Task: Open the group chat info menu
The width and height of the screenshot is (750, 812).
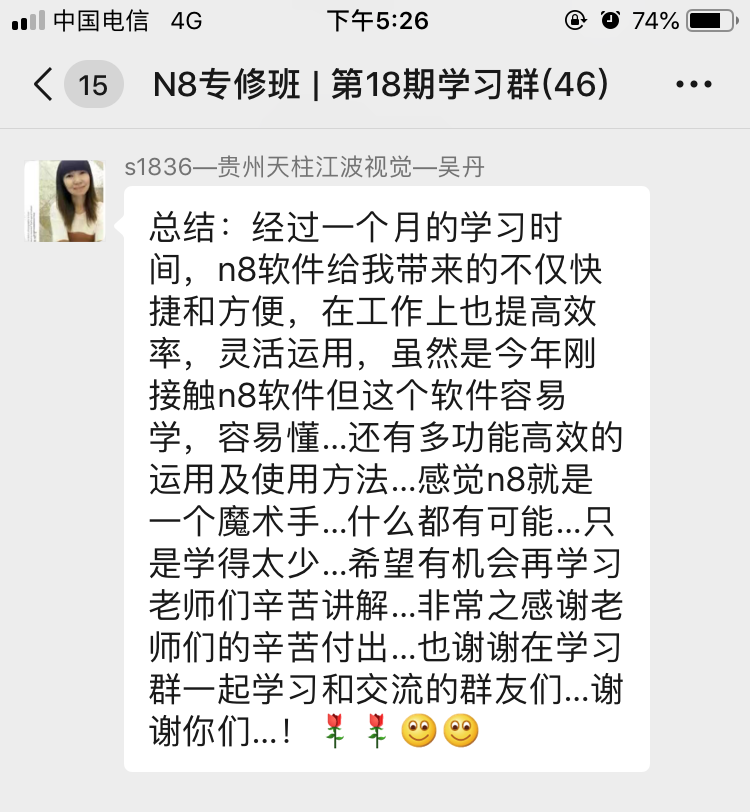Action: tap(694, 85)
